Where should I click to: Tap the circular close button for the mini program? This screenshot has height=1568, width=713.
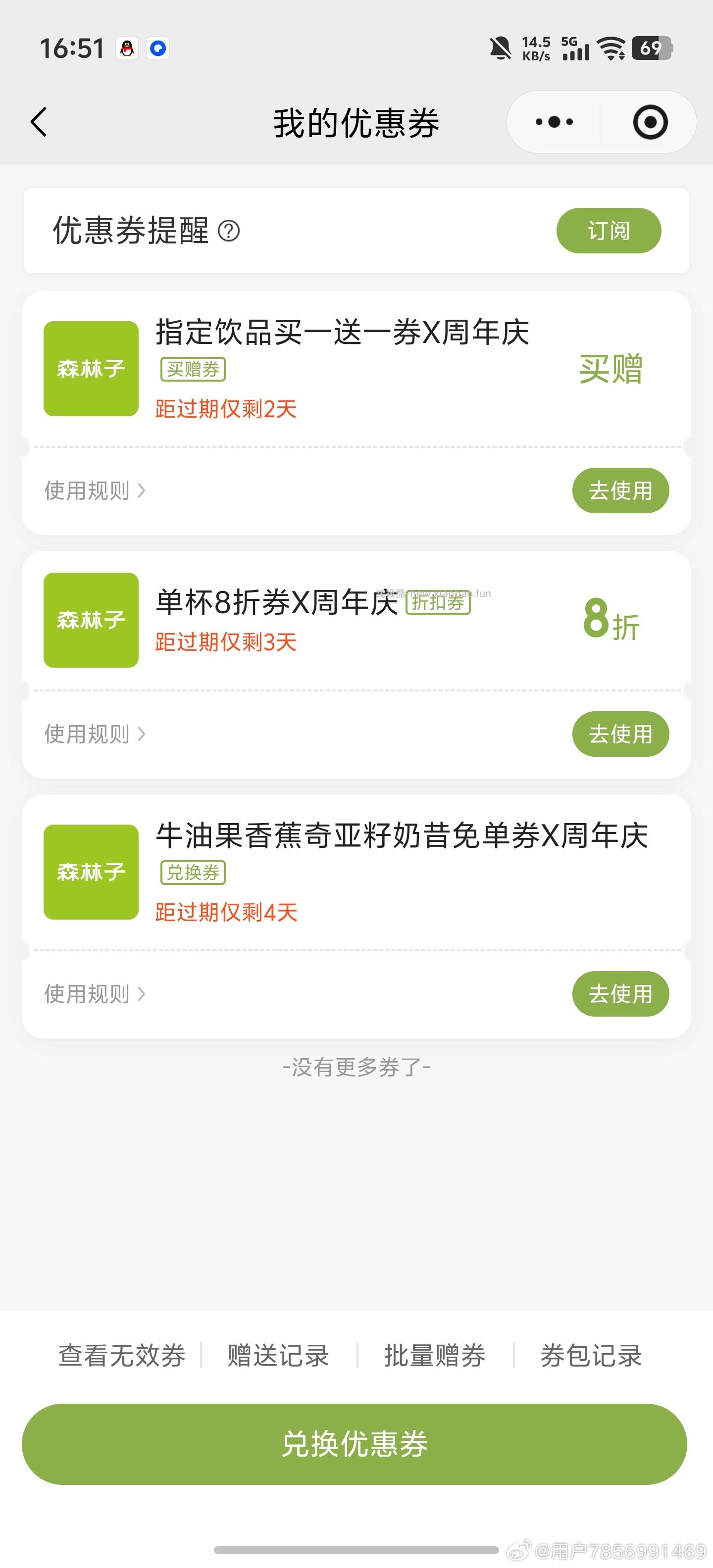point(650,121)
